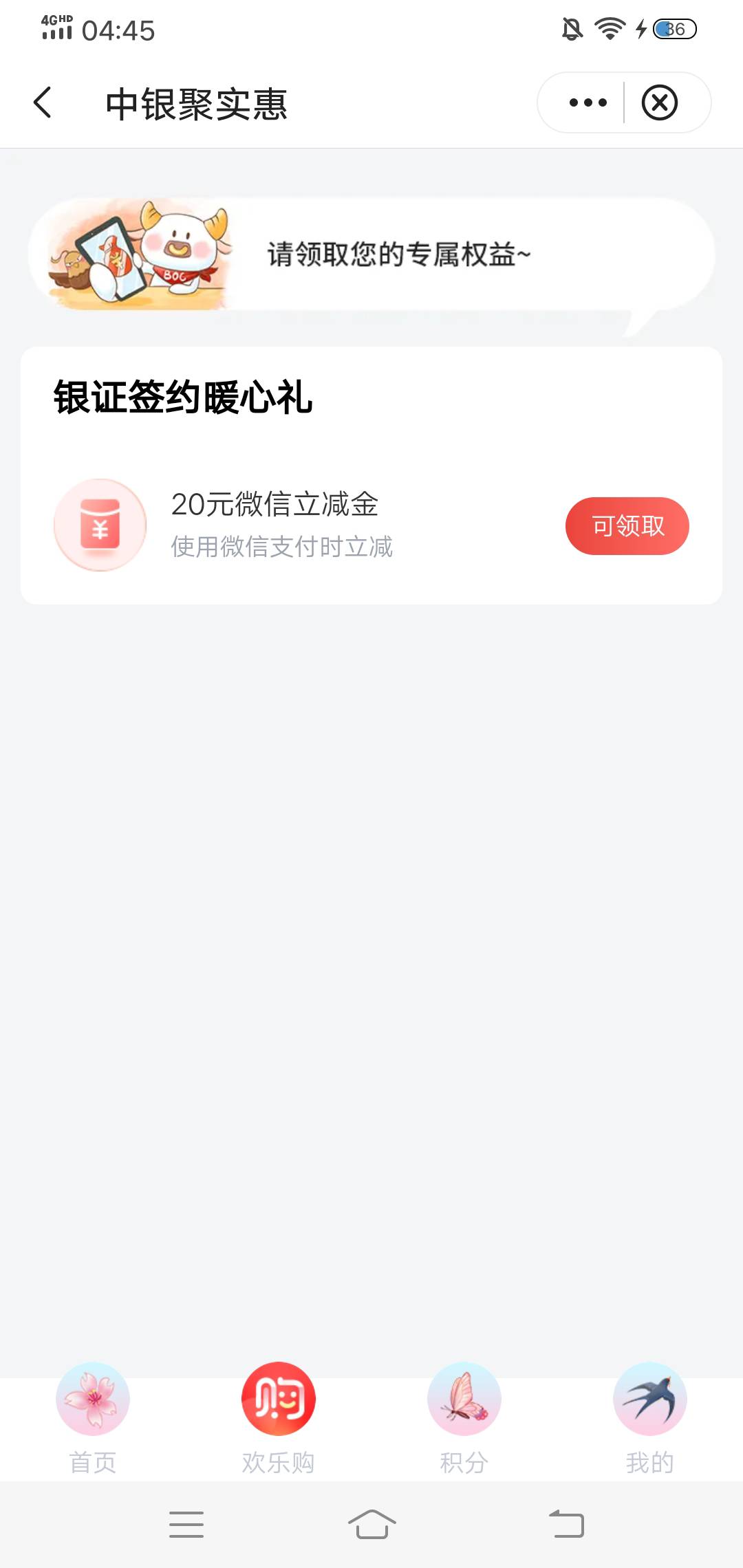
Task: Claim the 20元微信立减金 via 可领取
Action: point(627,526)
